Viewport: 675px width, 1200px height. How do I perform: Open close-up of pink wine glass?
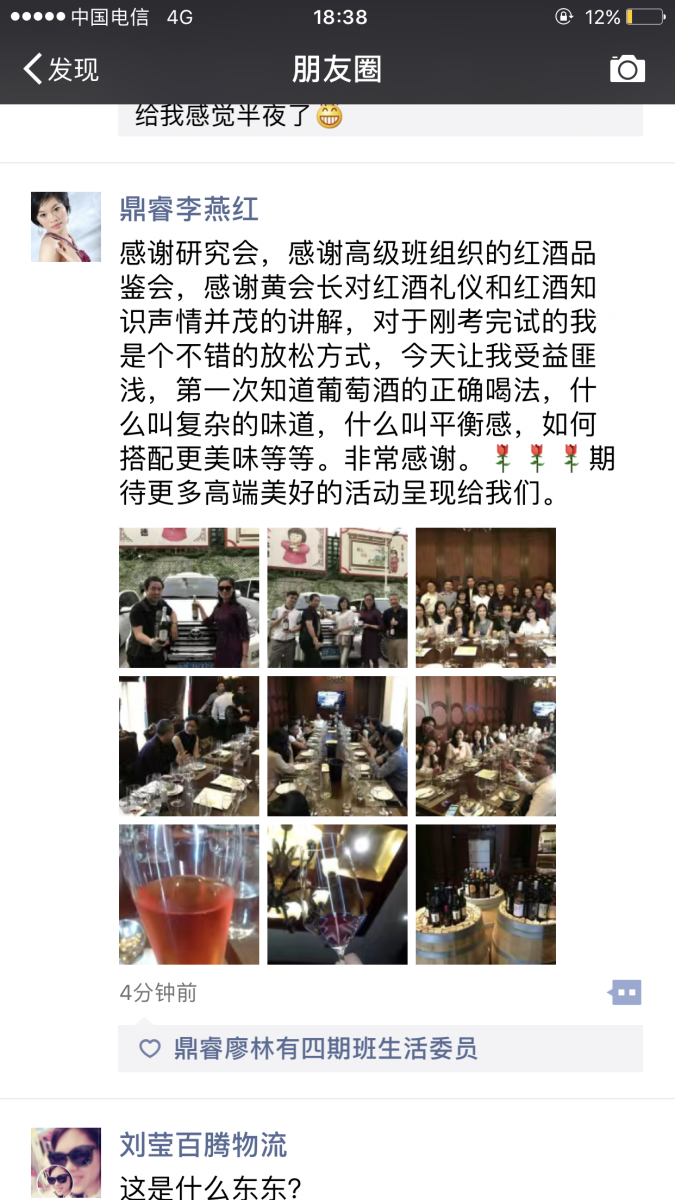[189, 893]
